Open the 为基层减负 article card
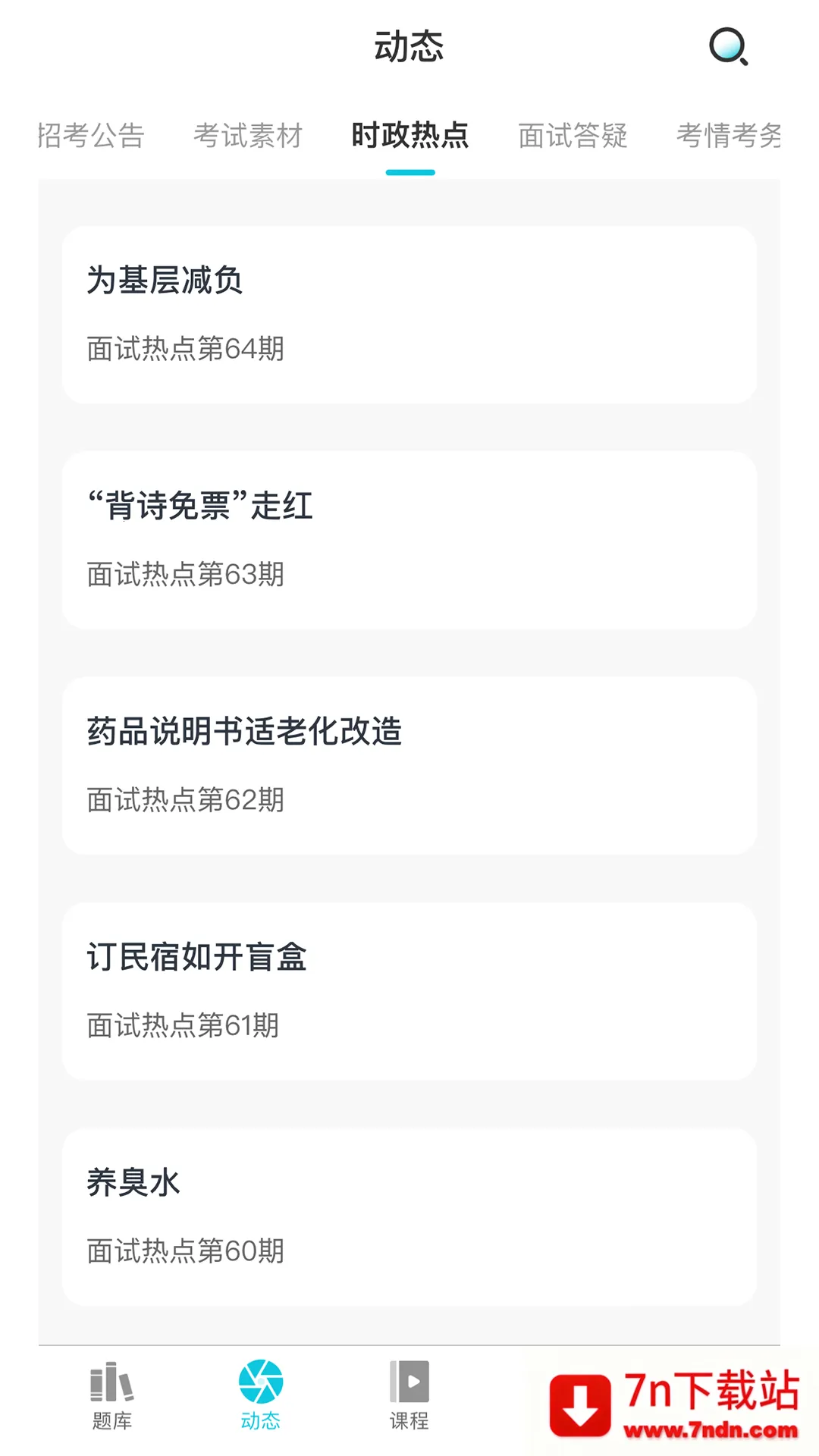The image size is (819, 1456). 409,315
